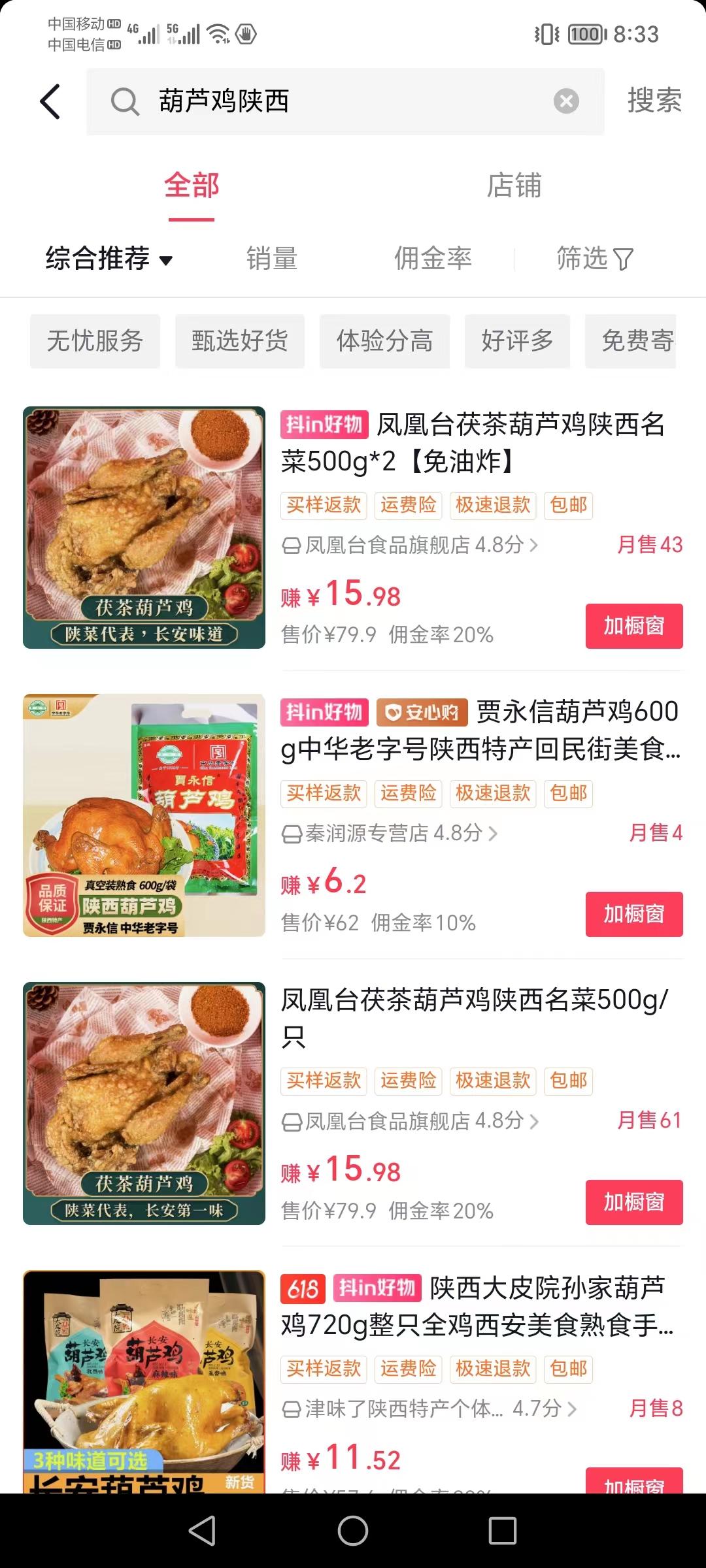This screenshot has height=1568, width=706.
Task: Open the 凤凰台茯茶葫芦鸡500g*2 product image
Action: tap(144, 527)
